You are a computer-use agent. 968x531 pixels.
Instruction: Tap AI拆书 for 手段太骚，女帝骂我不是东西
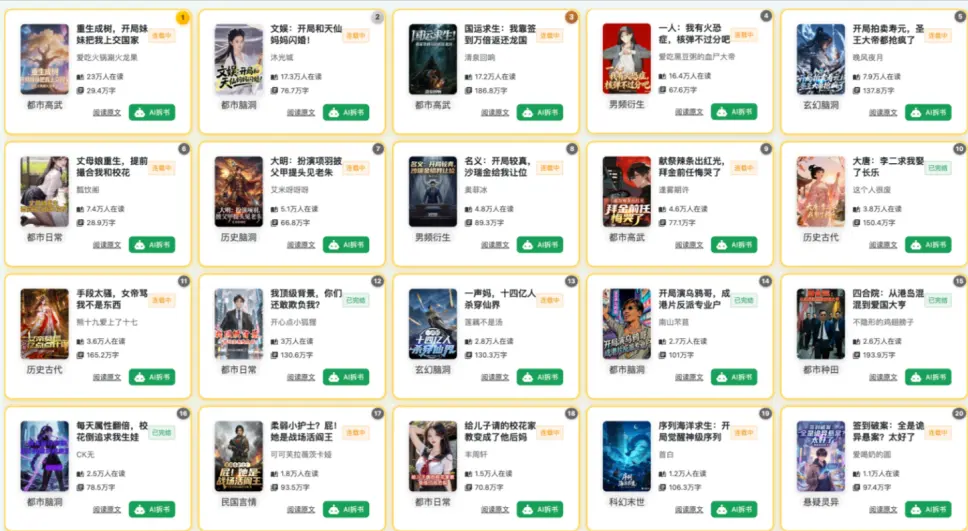(x=152, y=377)
